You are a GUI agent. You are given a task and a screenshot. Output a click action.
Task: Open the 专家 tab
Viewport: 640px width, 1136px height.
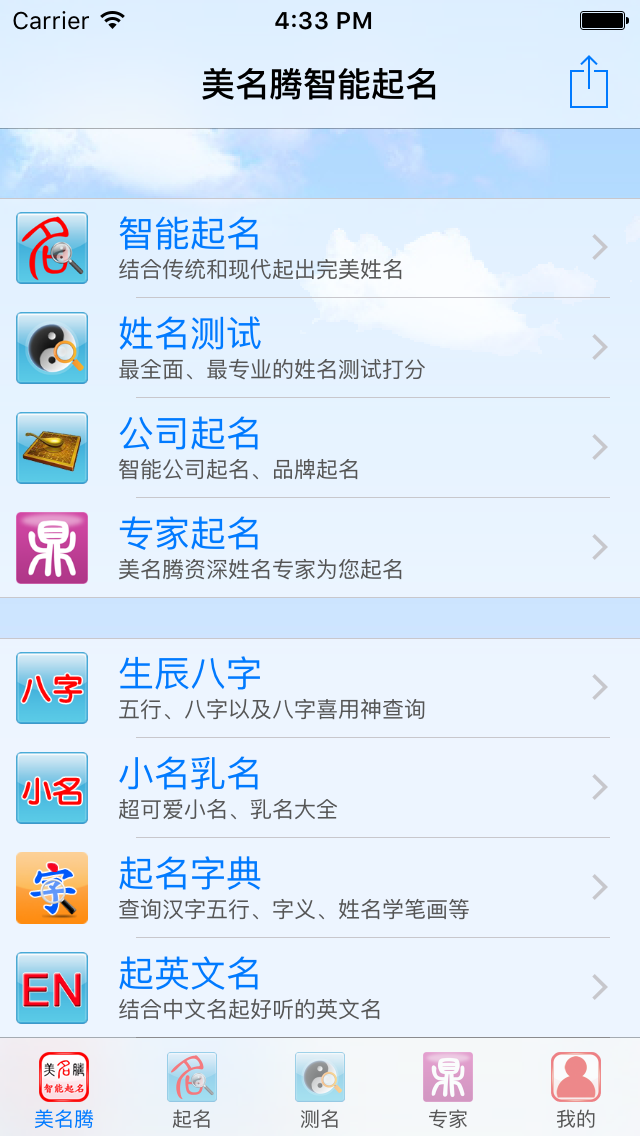(x=448, y=1088)
